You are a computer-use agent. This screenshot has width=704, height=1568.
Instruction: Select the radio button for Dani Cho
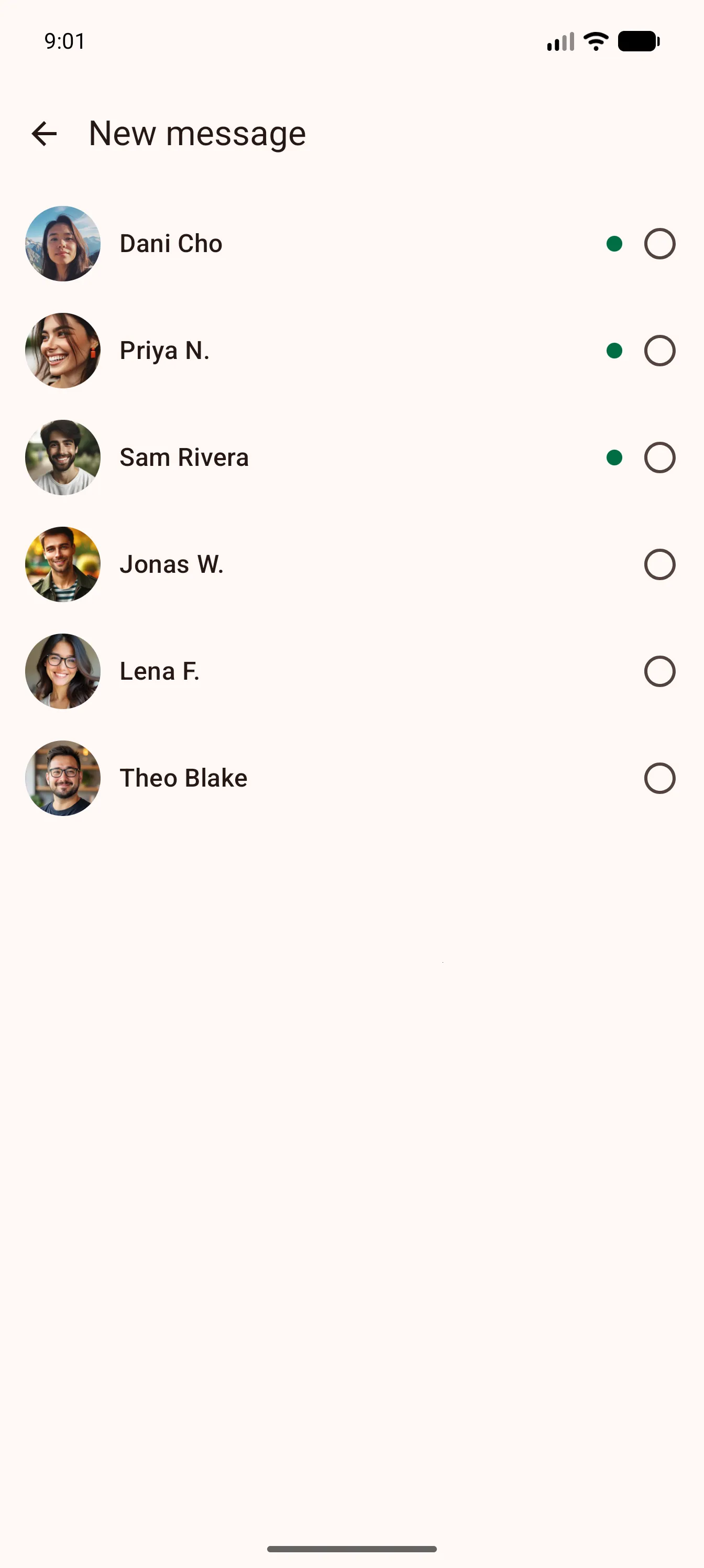point(659,244)
